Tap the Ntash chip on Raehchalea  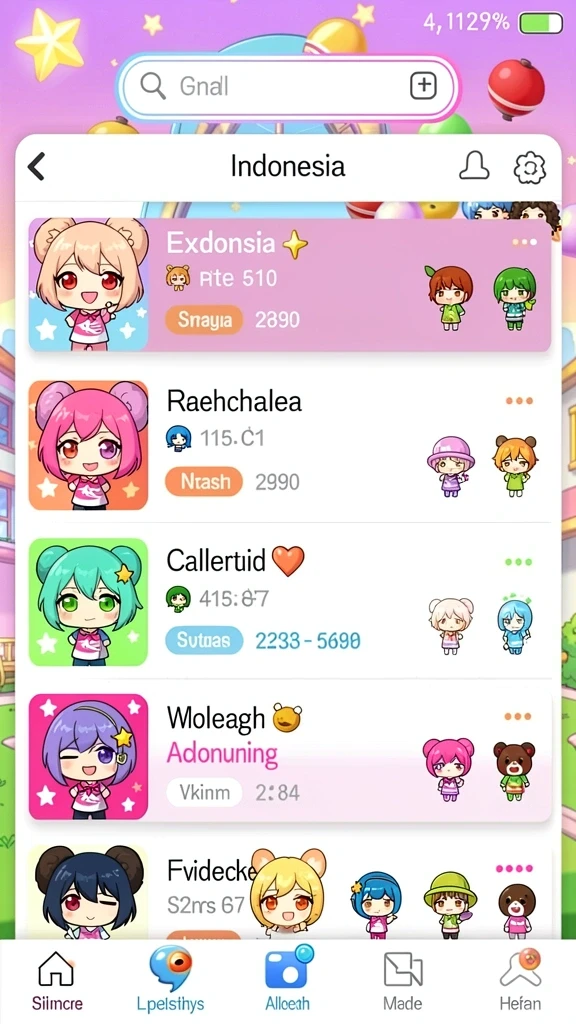[204, 482]
